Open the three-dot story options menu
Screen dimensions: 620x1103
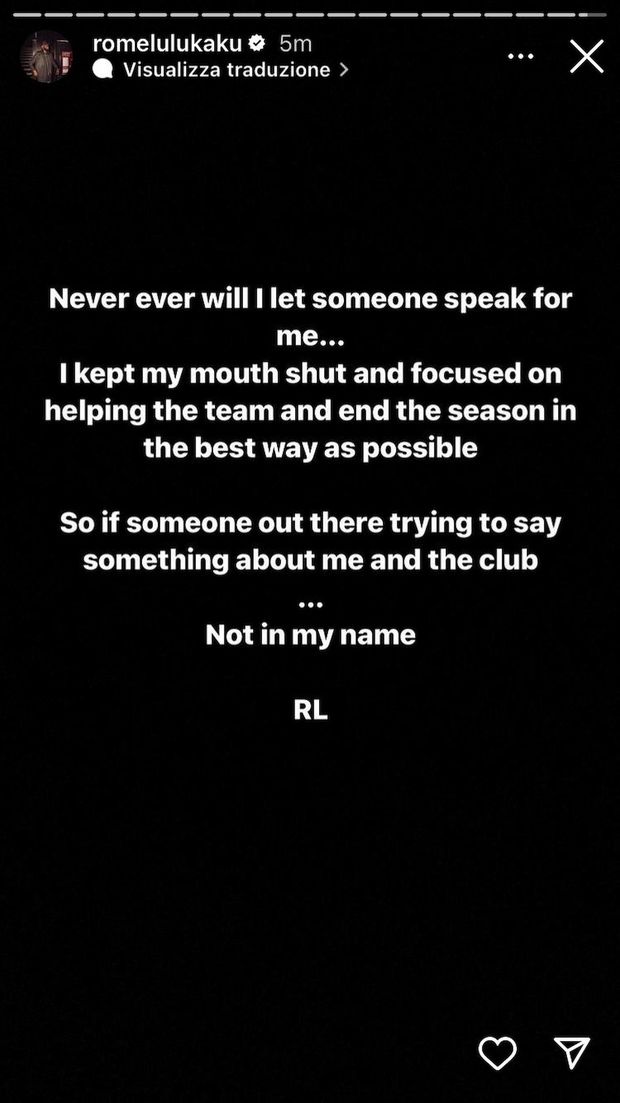[521, 56]
